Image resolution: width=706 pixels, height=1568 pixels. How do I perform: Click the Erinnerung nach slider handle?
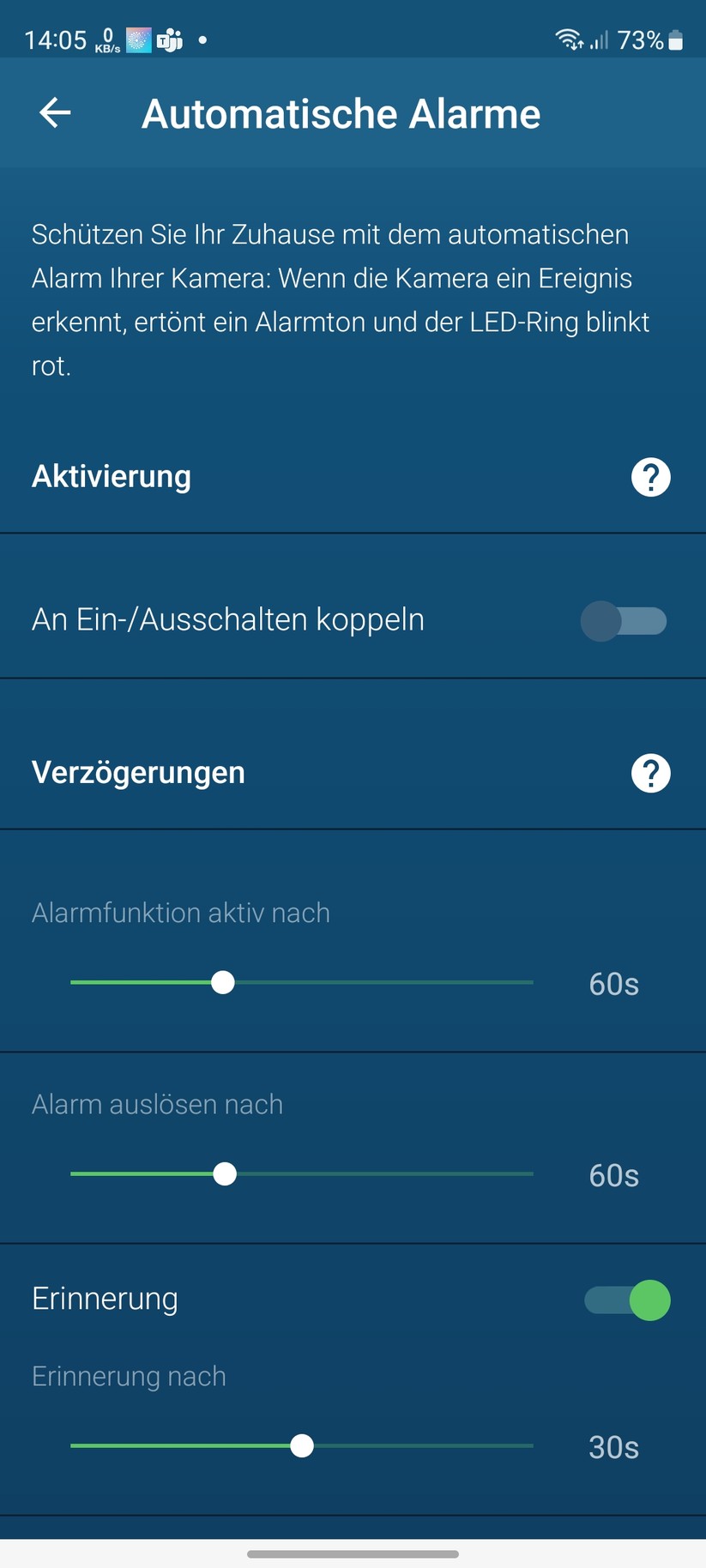pyautogui.click(x=301, y=1446)
